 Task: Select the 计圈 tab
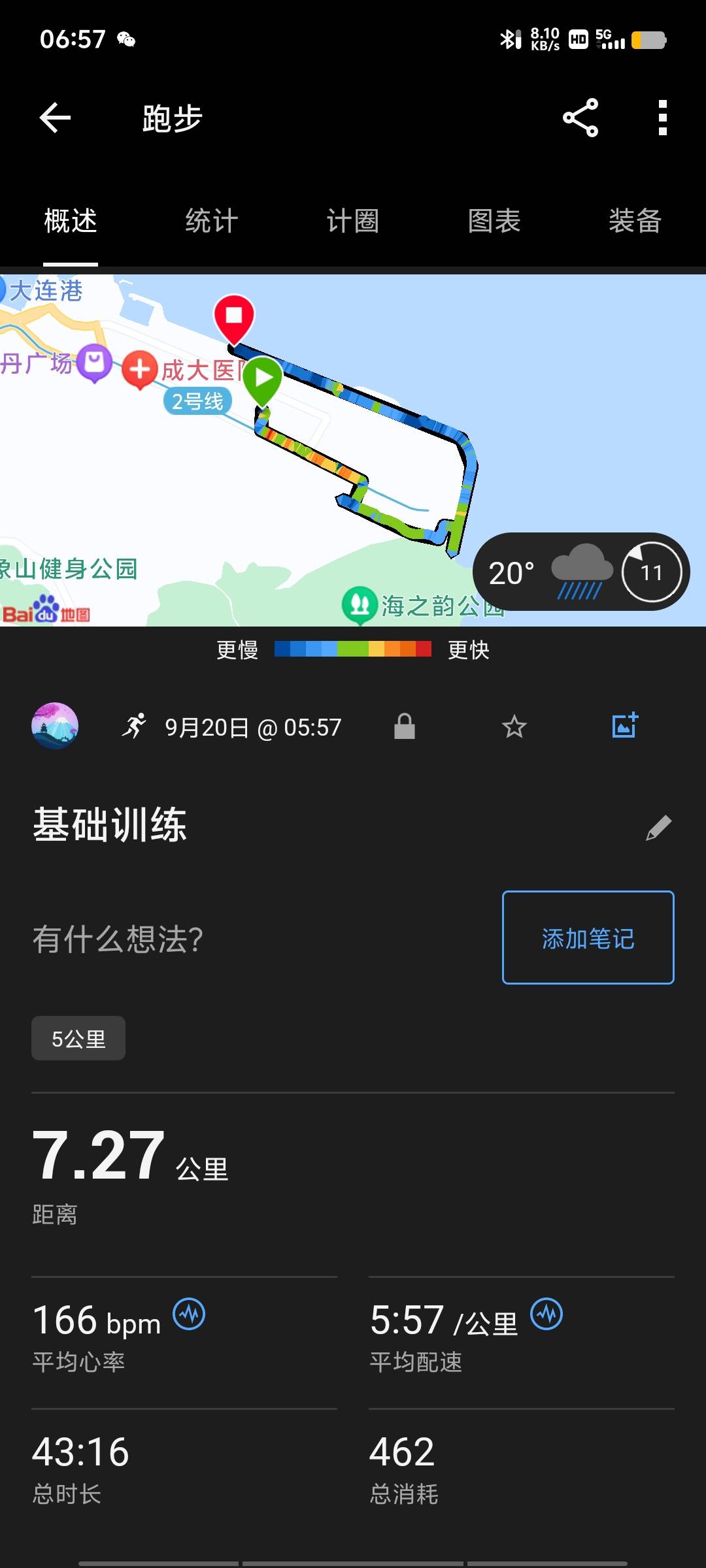[x=352, y=221]
